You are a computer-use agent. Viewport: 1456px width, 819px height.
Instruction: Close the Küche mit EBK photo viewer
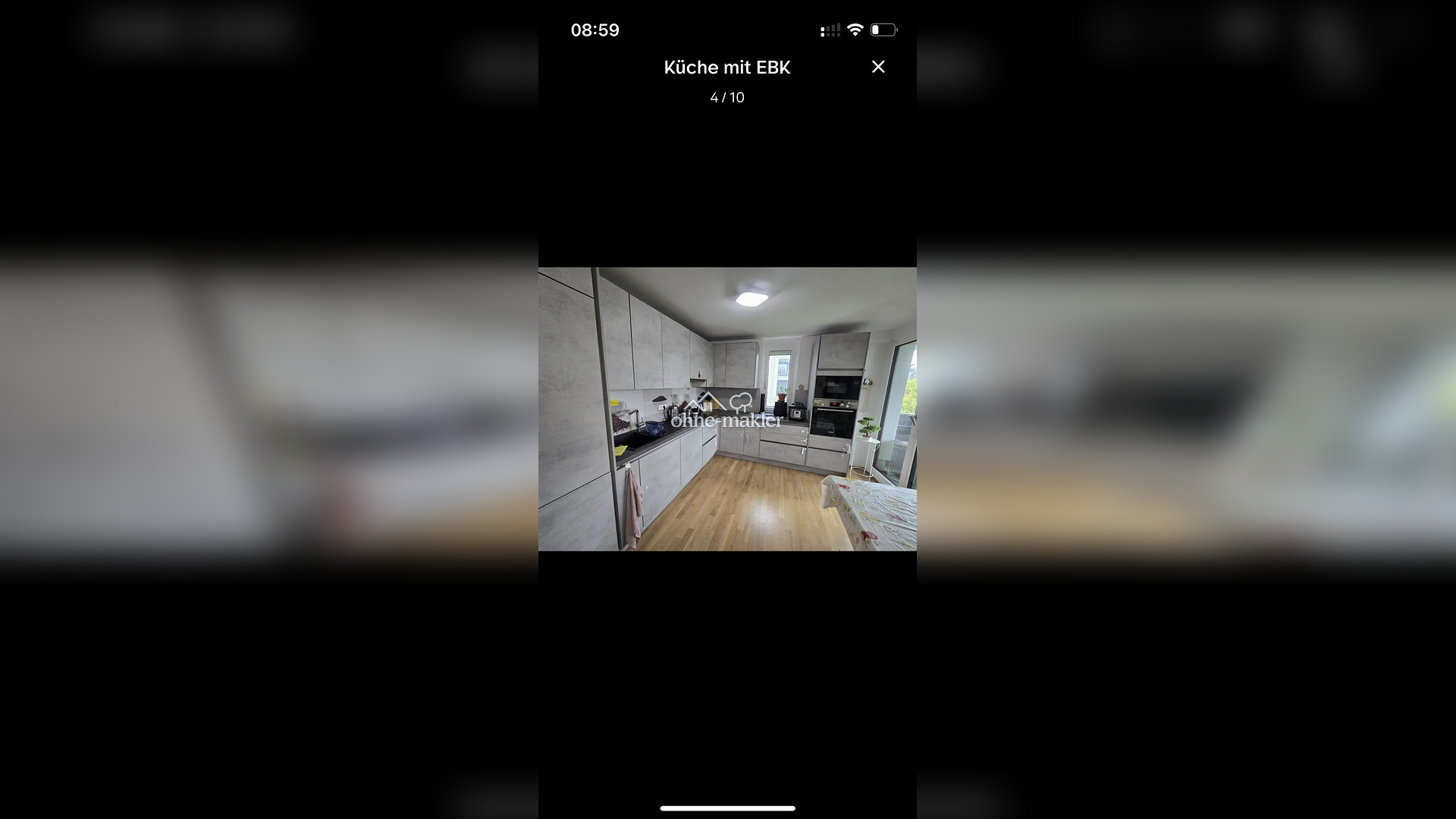(x=878, y=67)
